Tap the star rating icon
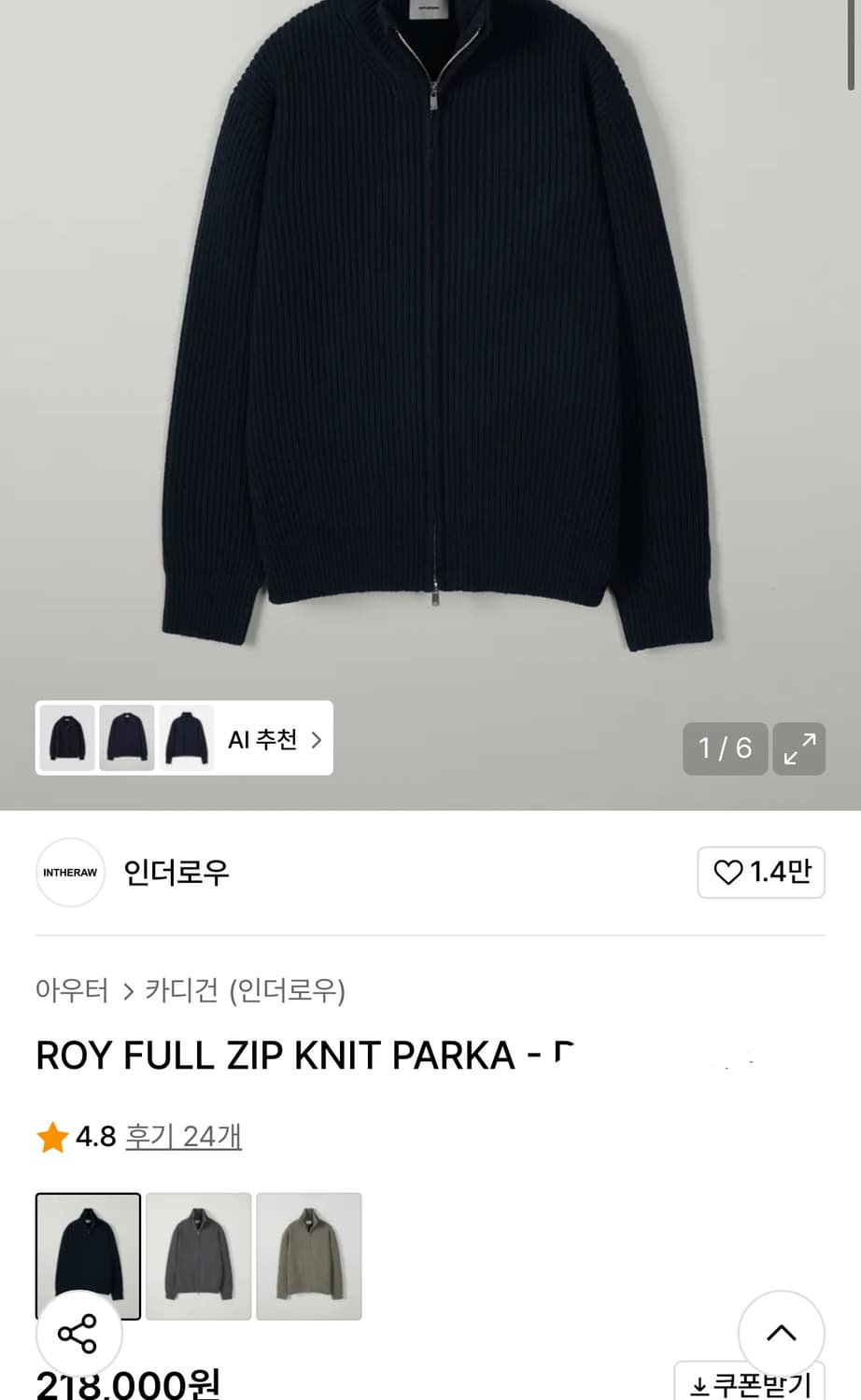The width and height of the screenshot is (861, 1400). pyautogui.click(x=51, y=1137)
